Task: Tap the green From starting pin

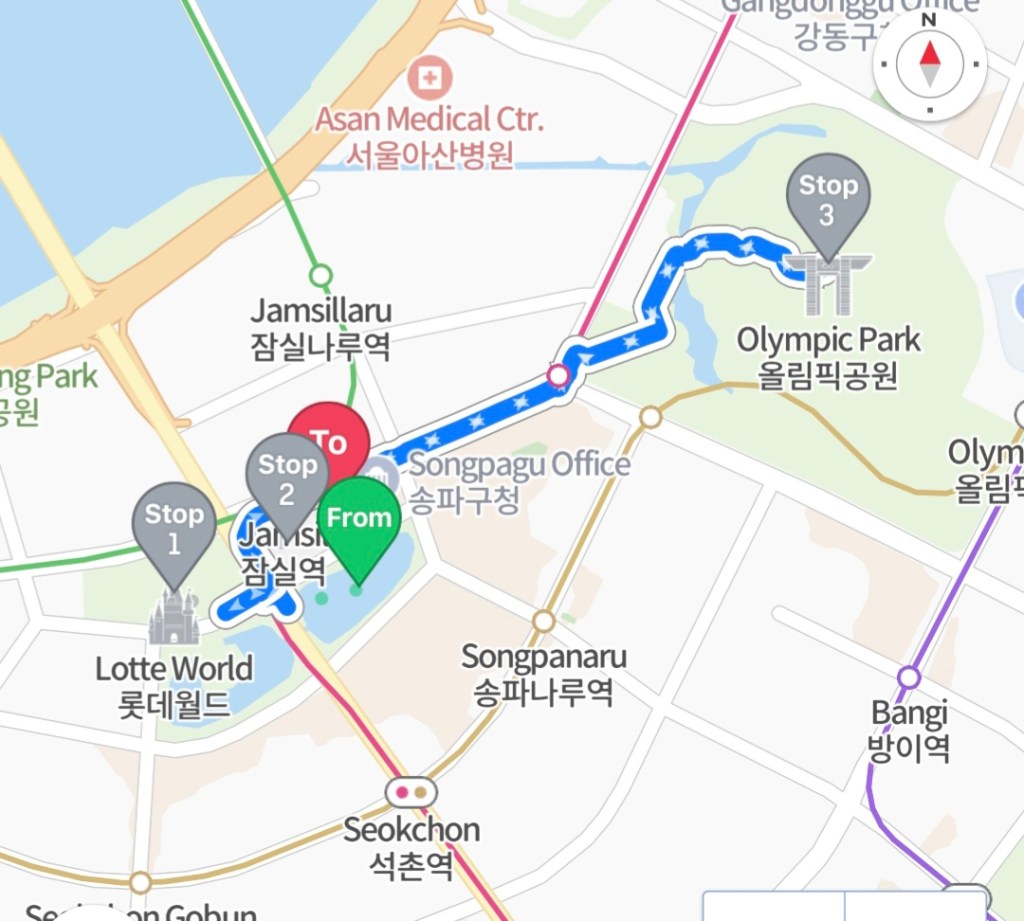Action: (359, 522)
